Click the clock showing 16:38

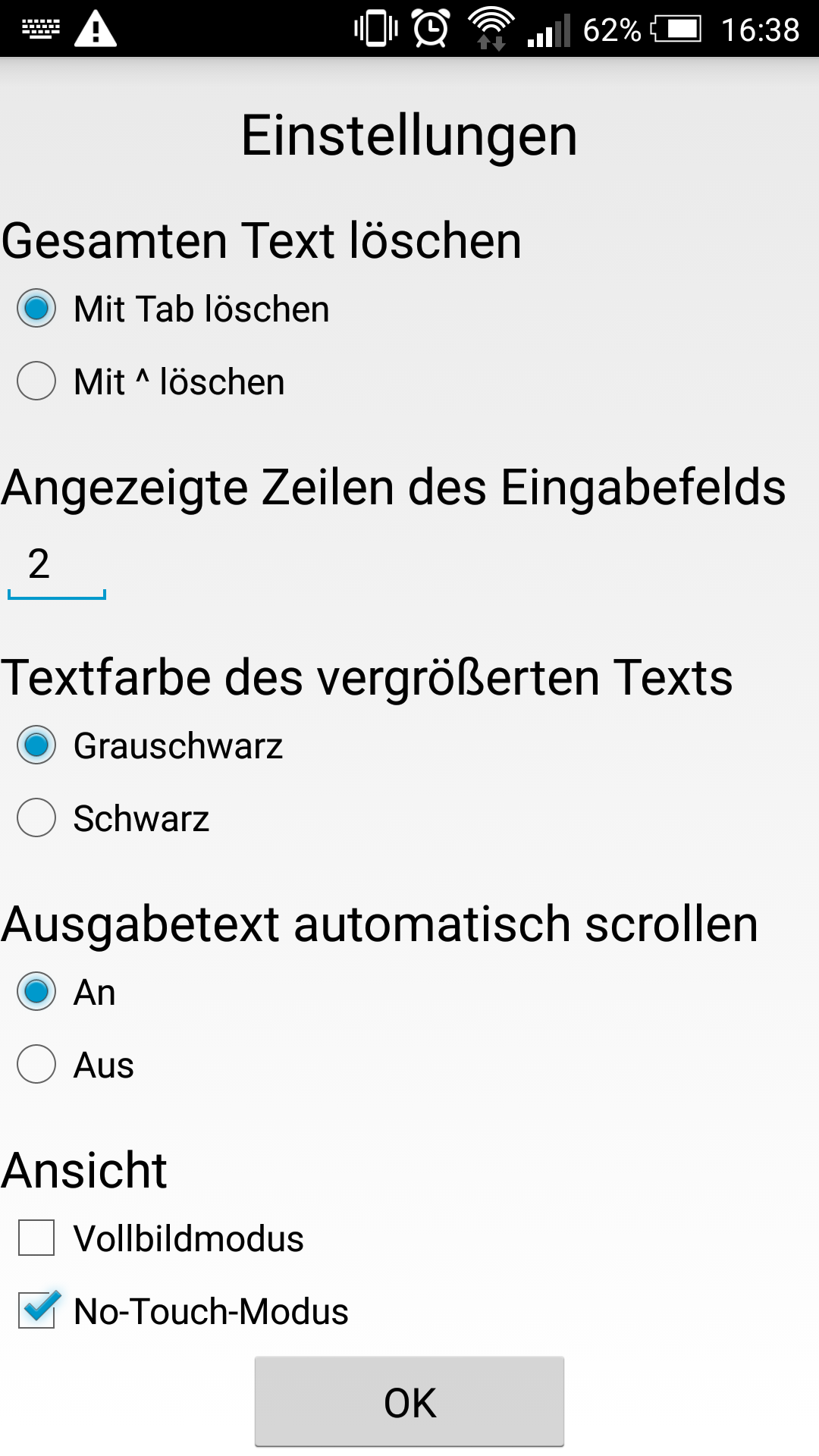[x=761, y=29]
